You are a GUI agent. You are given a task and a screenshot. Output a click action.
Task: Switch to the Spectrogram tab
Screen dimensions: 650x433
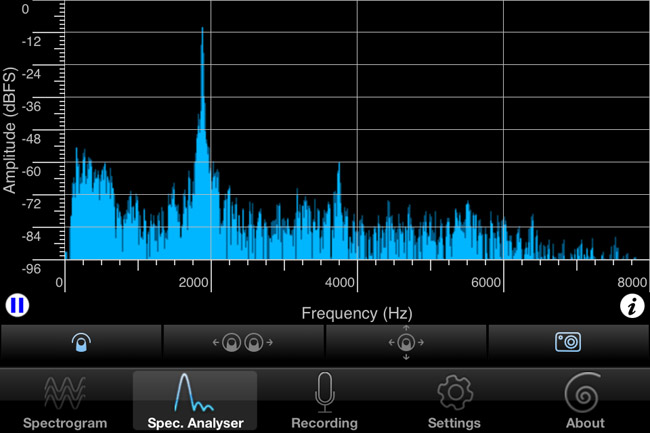65,401
